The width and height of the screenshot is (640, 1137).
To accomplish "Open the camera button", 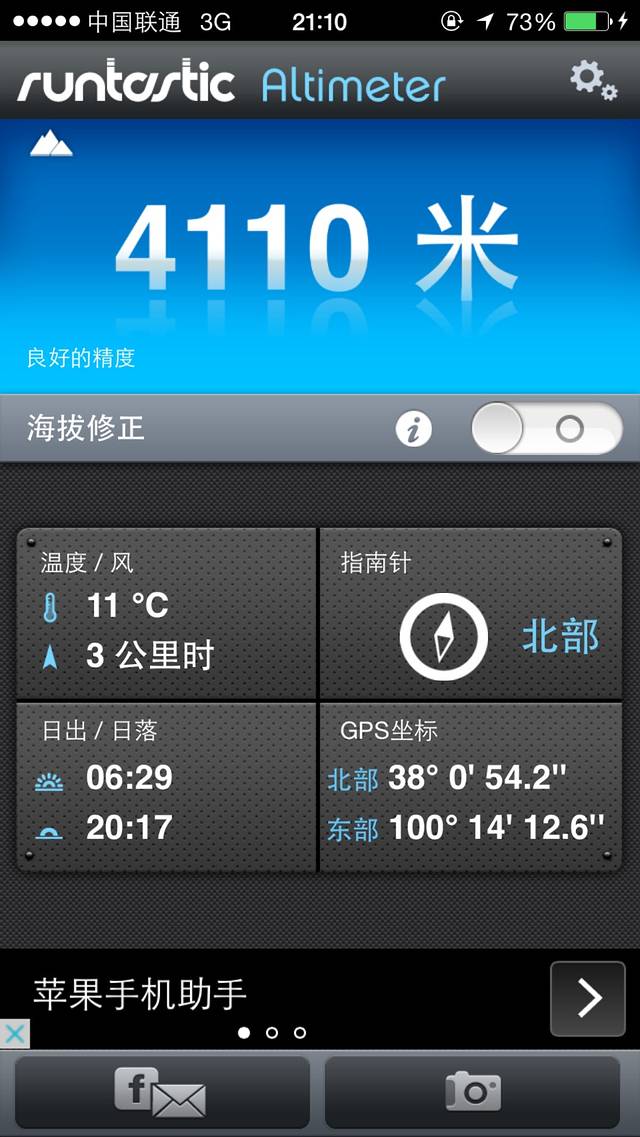I will (x=473, y=1092).
